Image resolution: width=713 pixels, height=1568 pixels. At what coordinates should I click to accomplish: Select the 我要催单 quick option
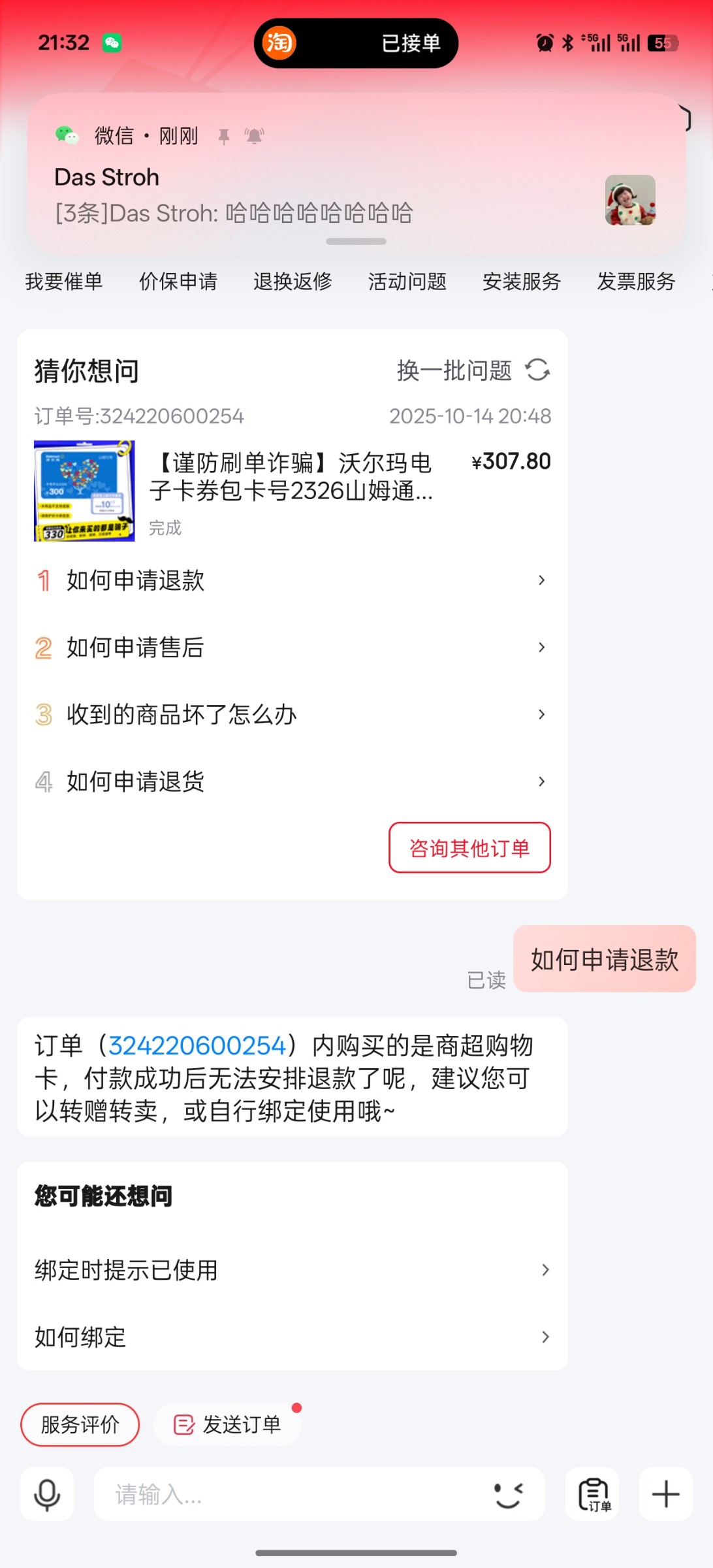pos(64,282)
